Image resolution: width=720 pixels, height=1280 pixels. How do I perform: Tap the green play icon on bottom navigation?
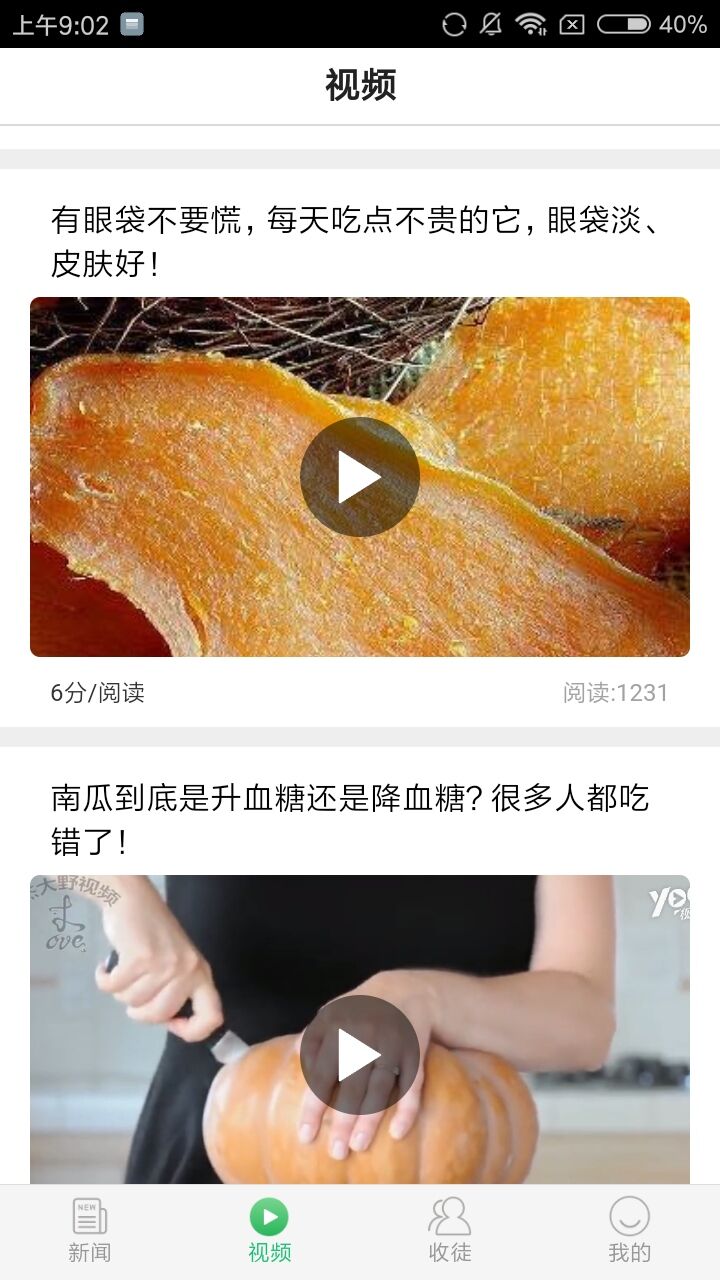pos(269,1217)
